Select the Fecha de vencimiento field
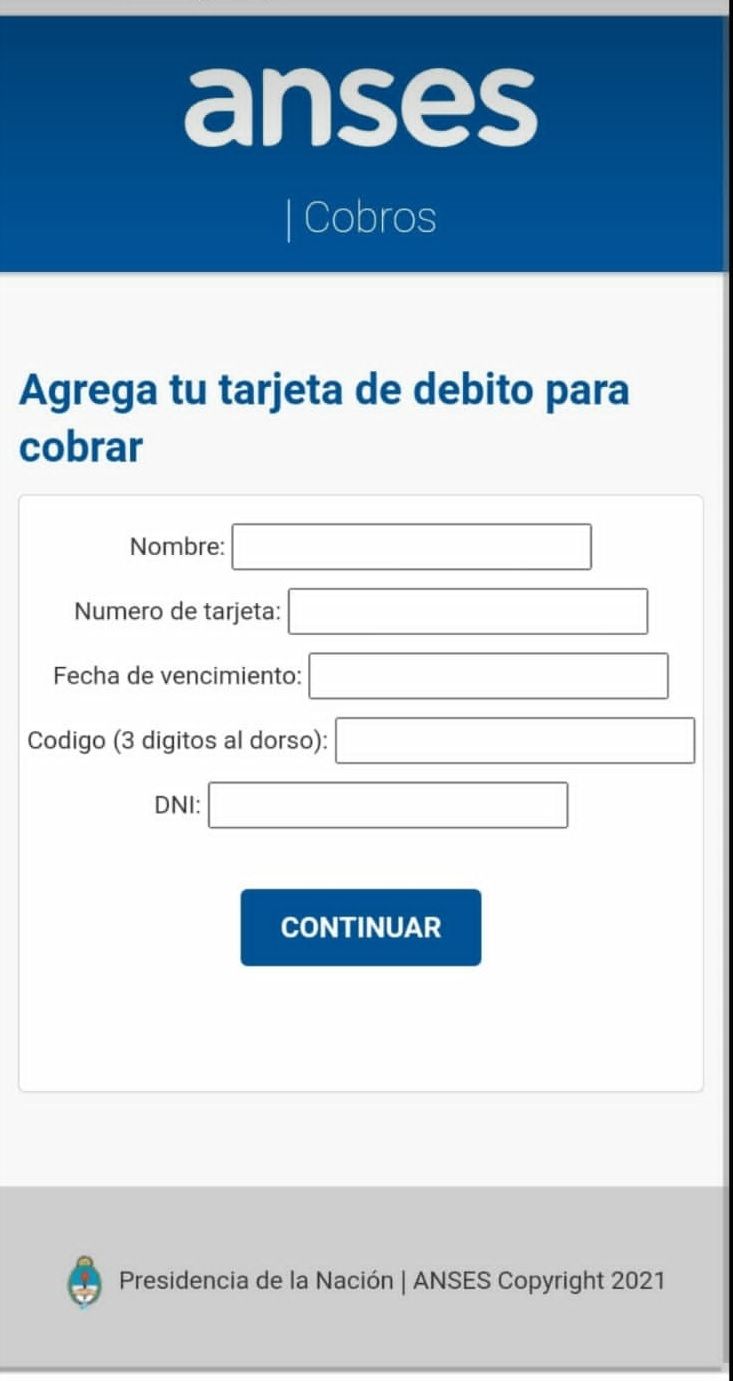 488,676
